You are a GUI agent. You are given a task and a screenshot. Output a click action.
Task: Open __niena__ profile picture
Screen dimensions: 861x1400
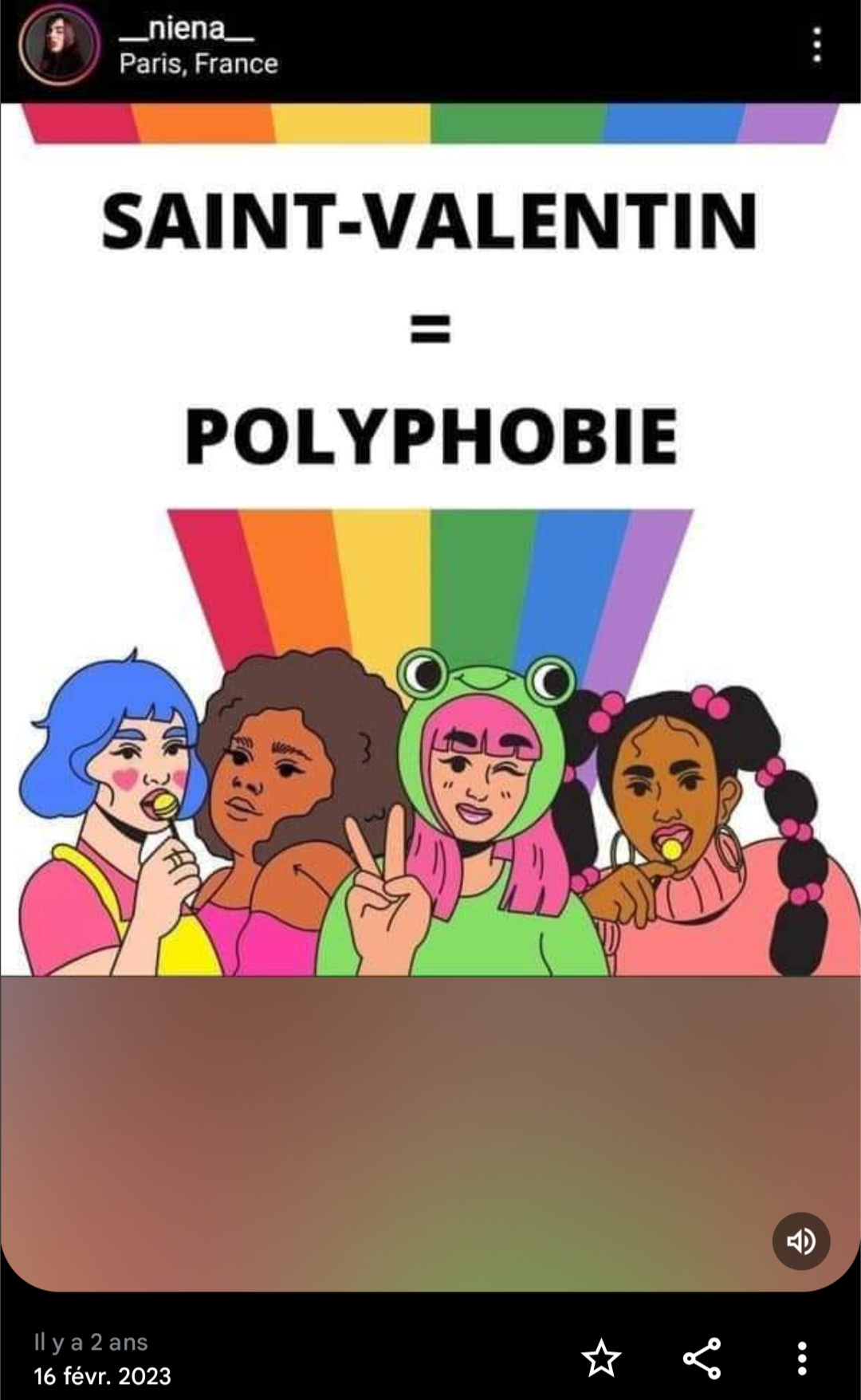pos(58,45)
